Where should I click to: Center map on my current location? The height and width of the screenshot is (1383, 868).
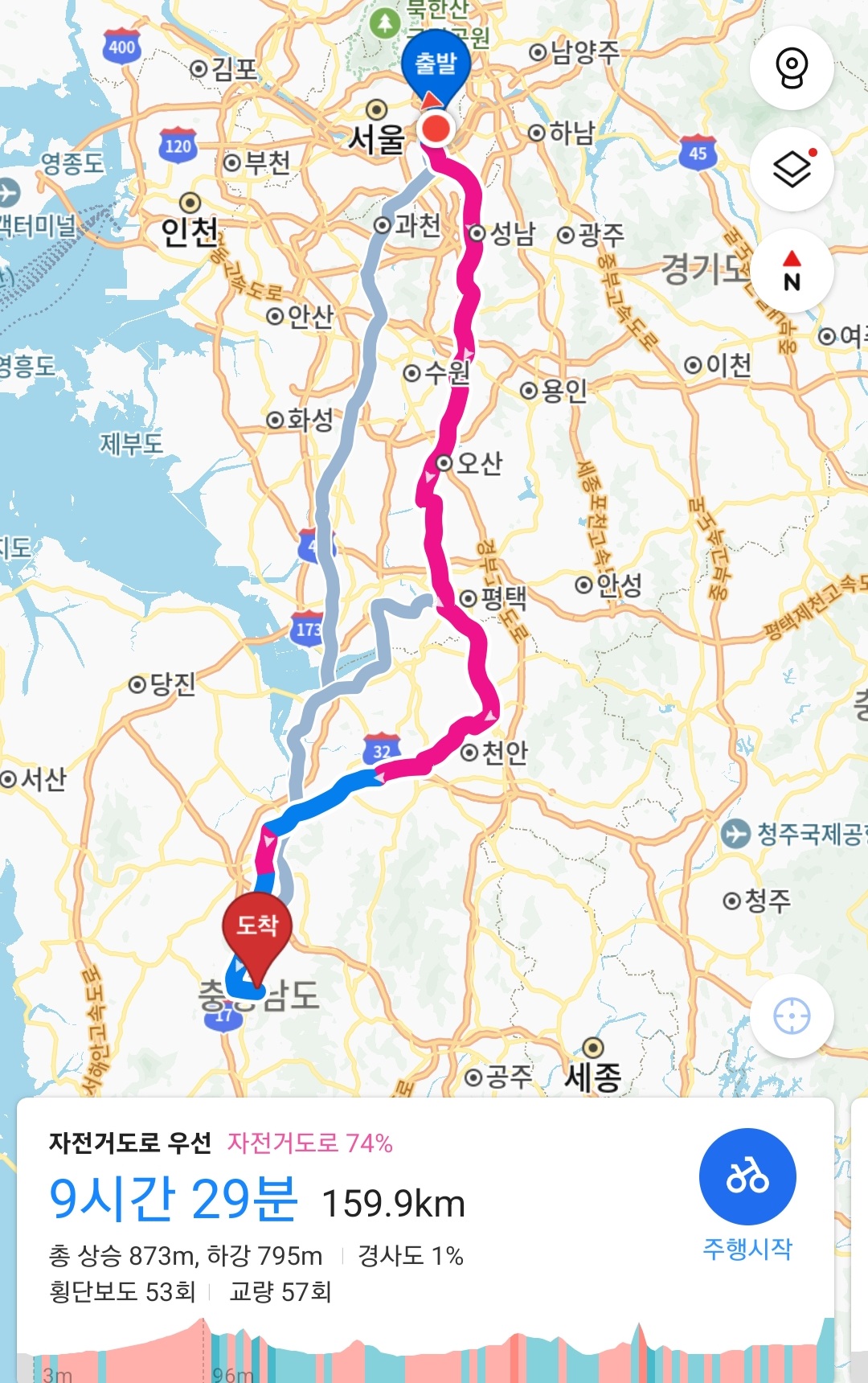click(x=792, y=1016)
